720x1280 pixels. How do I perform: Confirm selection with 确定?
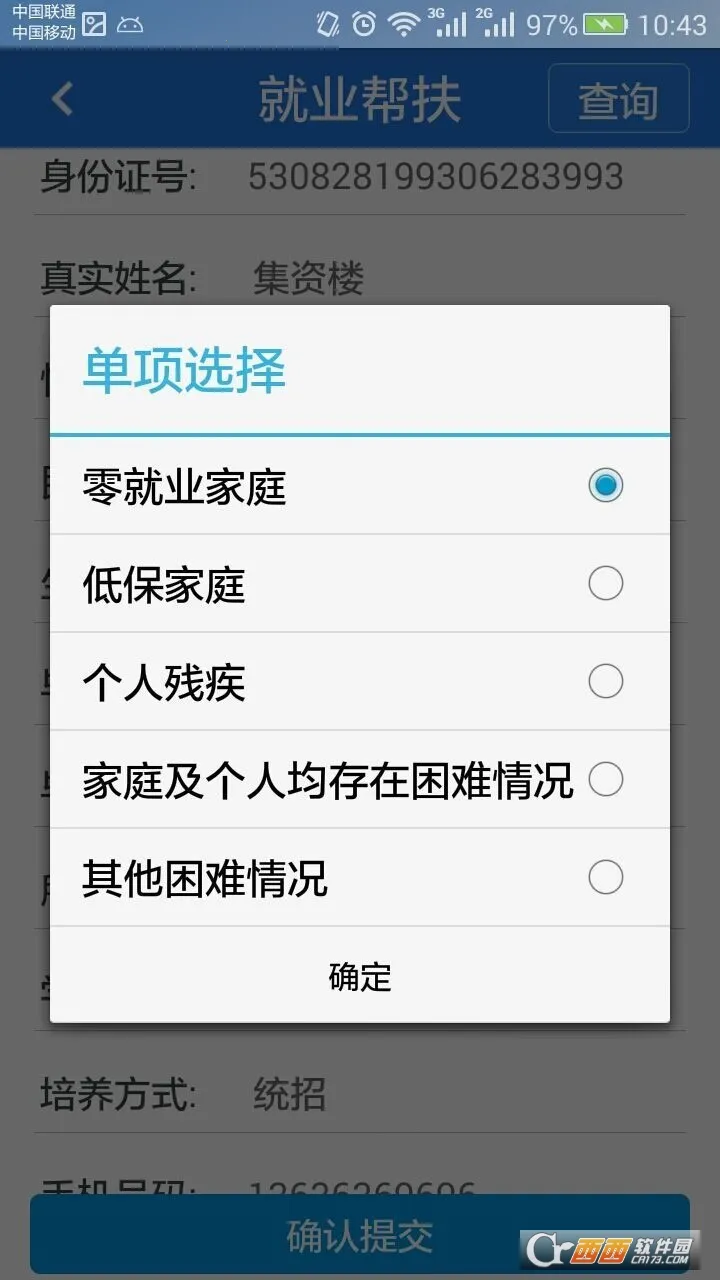tap(360, 976)
